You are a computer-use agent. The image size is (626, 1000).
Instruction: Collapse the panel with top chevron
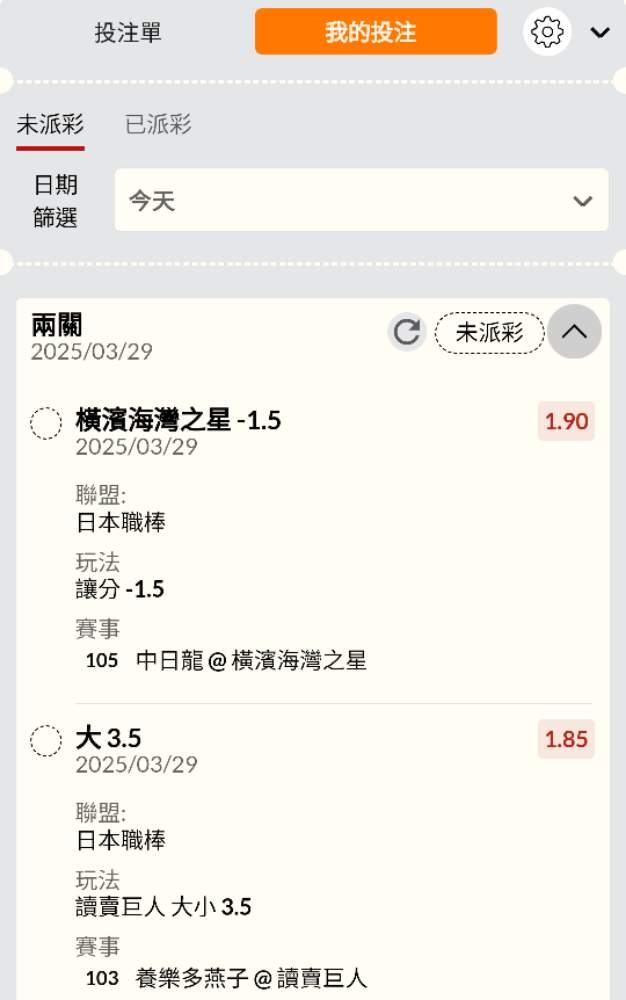click(600, 32)
